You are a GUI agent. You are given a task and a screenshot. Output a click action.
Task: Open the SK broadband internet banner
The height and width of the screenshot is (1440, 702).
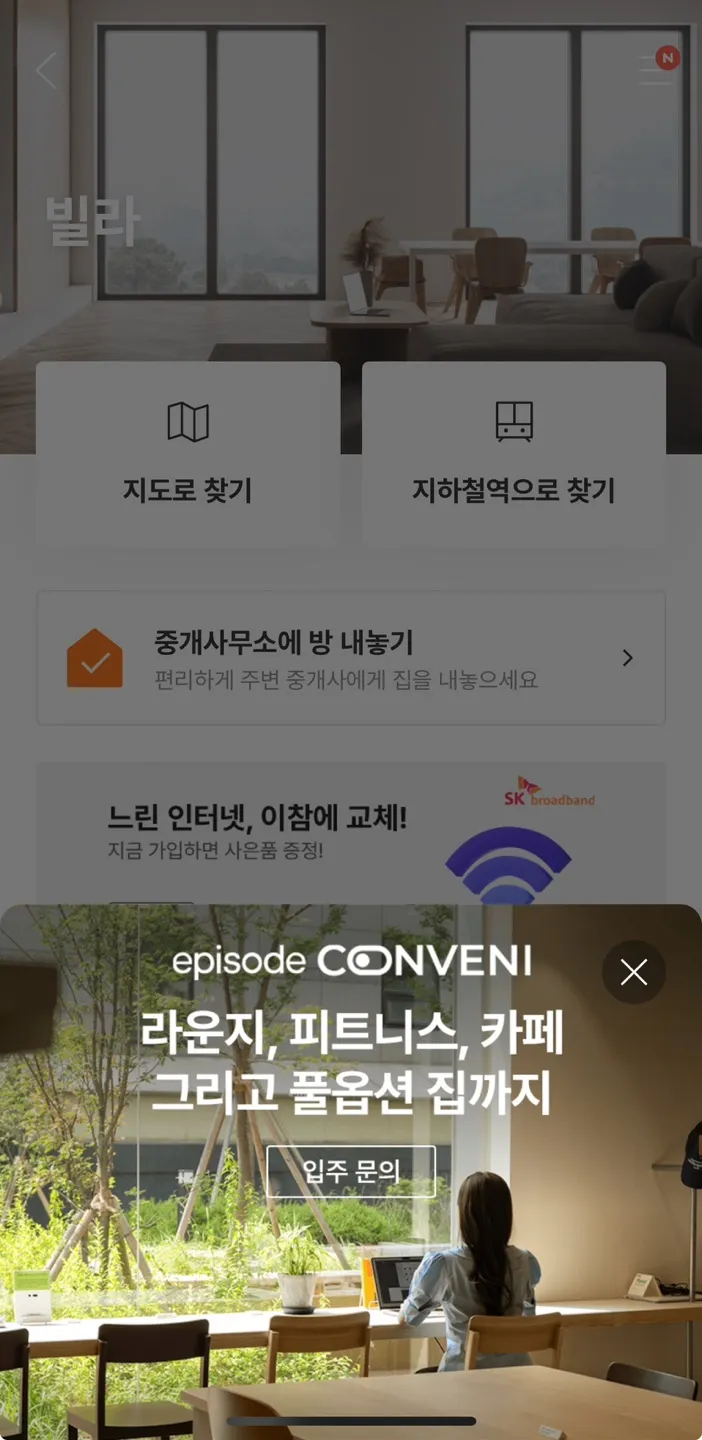350,835
